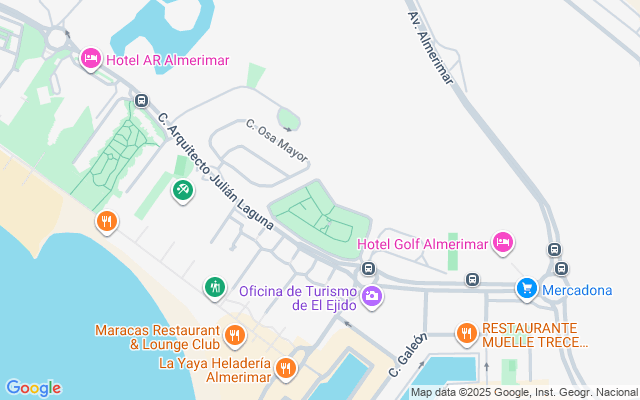The height and width of the screenshot is (400, 640).
Task: Tap the unlabeled restaurant pin on the beach
Action: coord(107,223)
